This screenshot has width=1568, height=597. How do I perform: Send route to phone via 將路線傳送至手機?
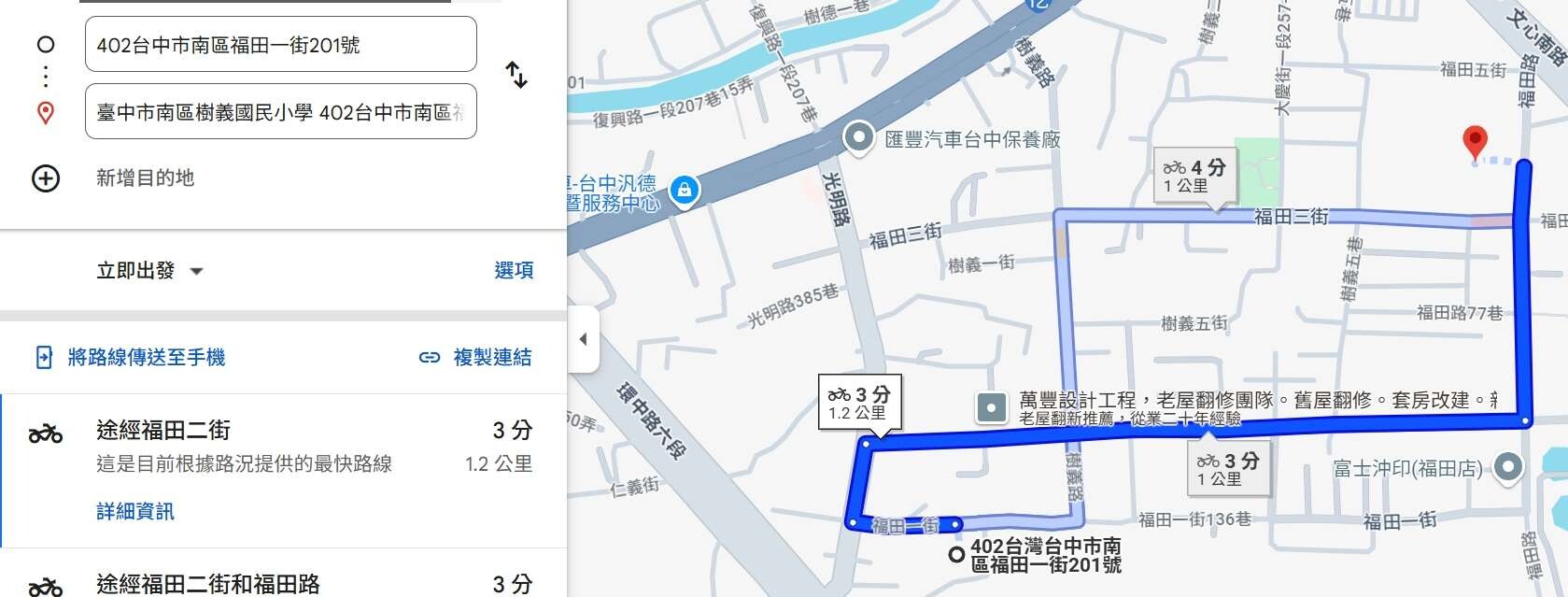pos(131,357)
